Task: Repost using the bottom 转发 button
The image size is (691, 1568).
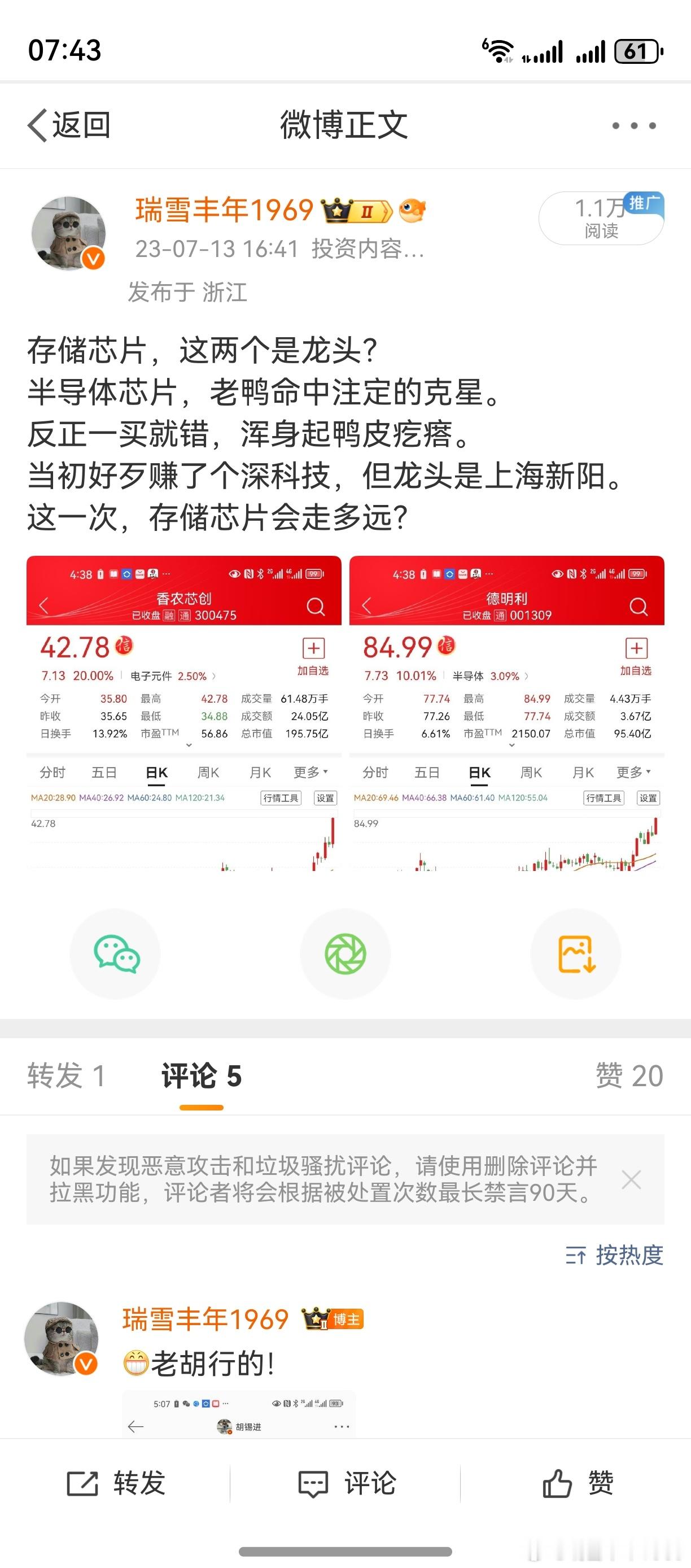Action: tap(116, 1483)
